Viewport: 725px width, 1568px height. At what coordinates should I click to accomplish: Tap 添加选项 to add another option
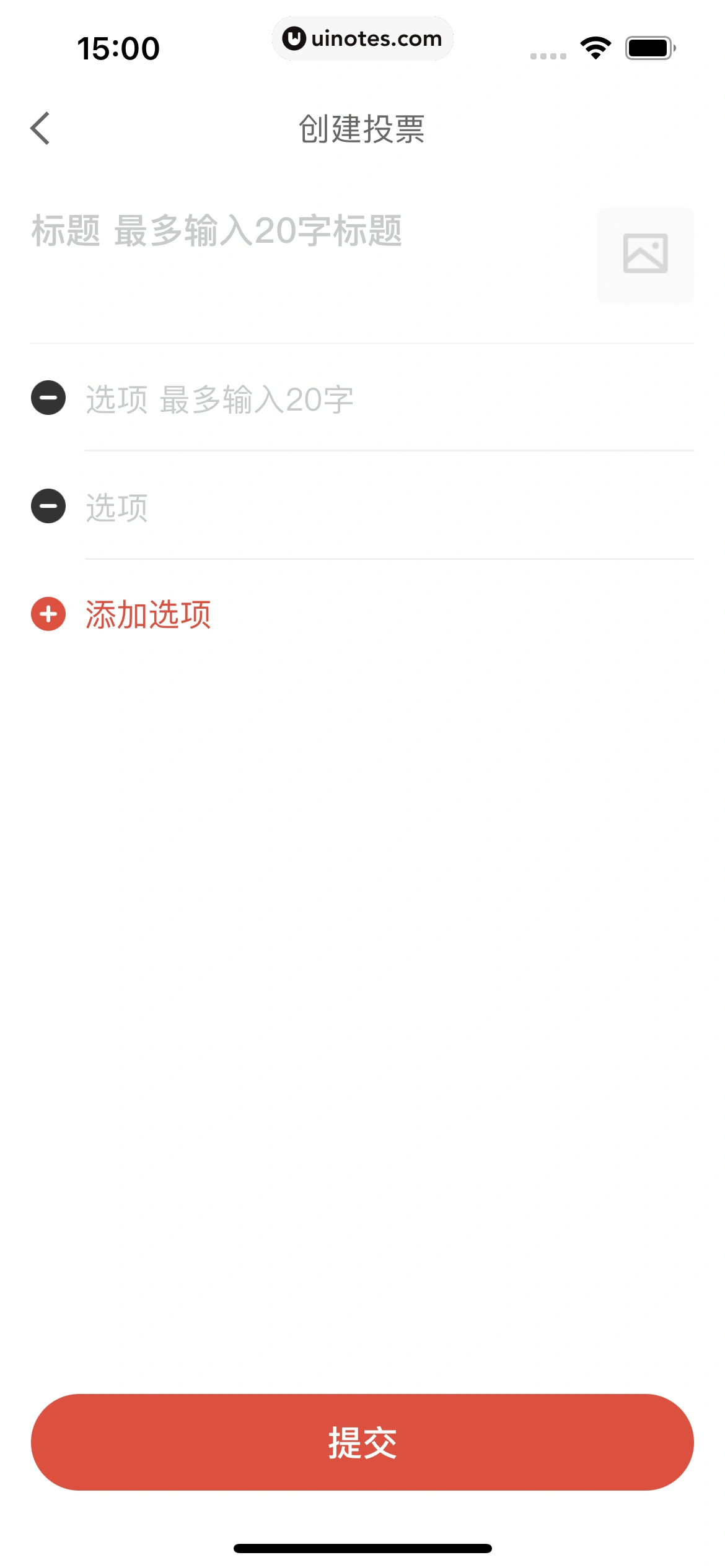(147, 614)
